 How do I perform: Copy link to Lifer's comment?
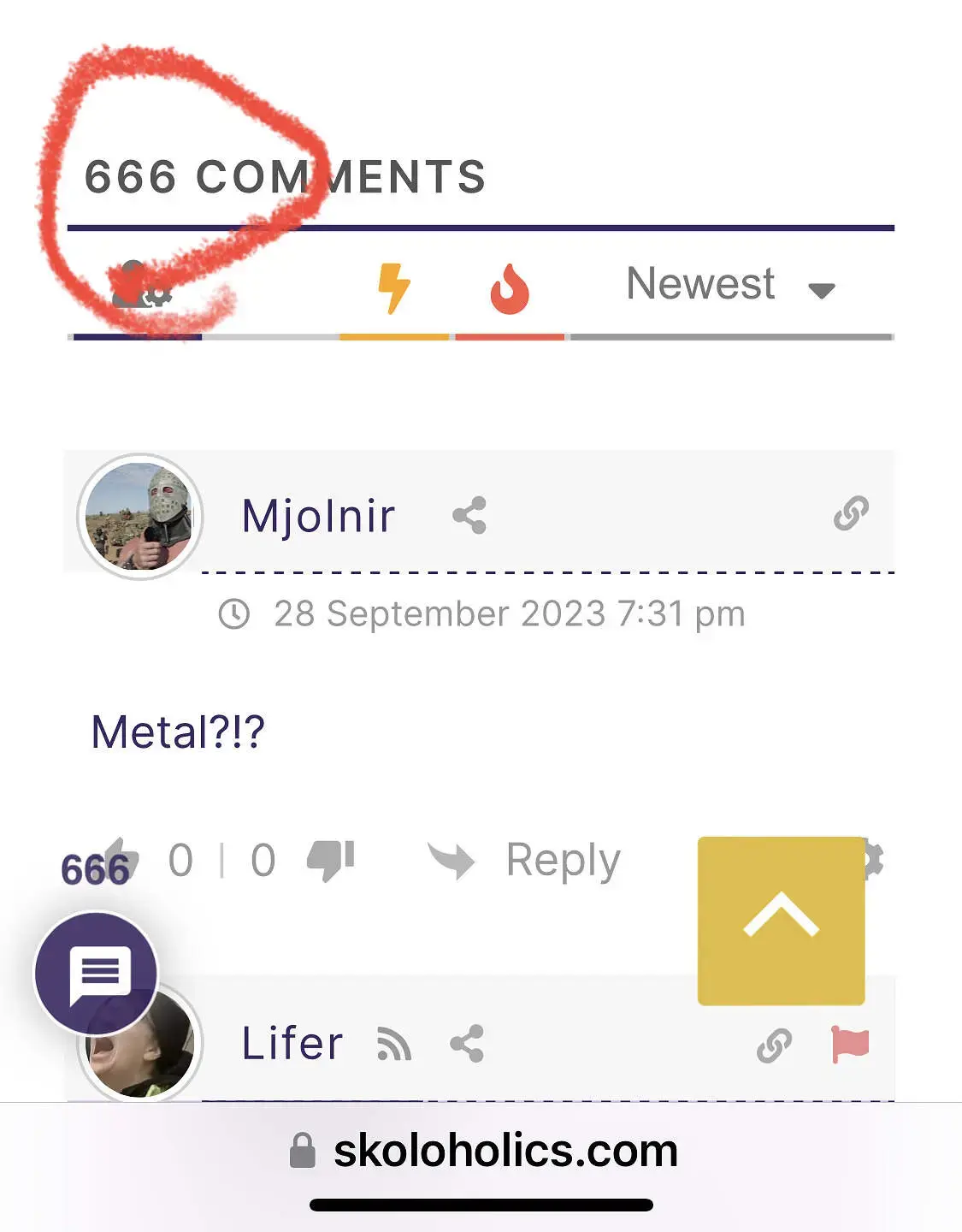(x=774, y=1045)
